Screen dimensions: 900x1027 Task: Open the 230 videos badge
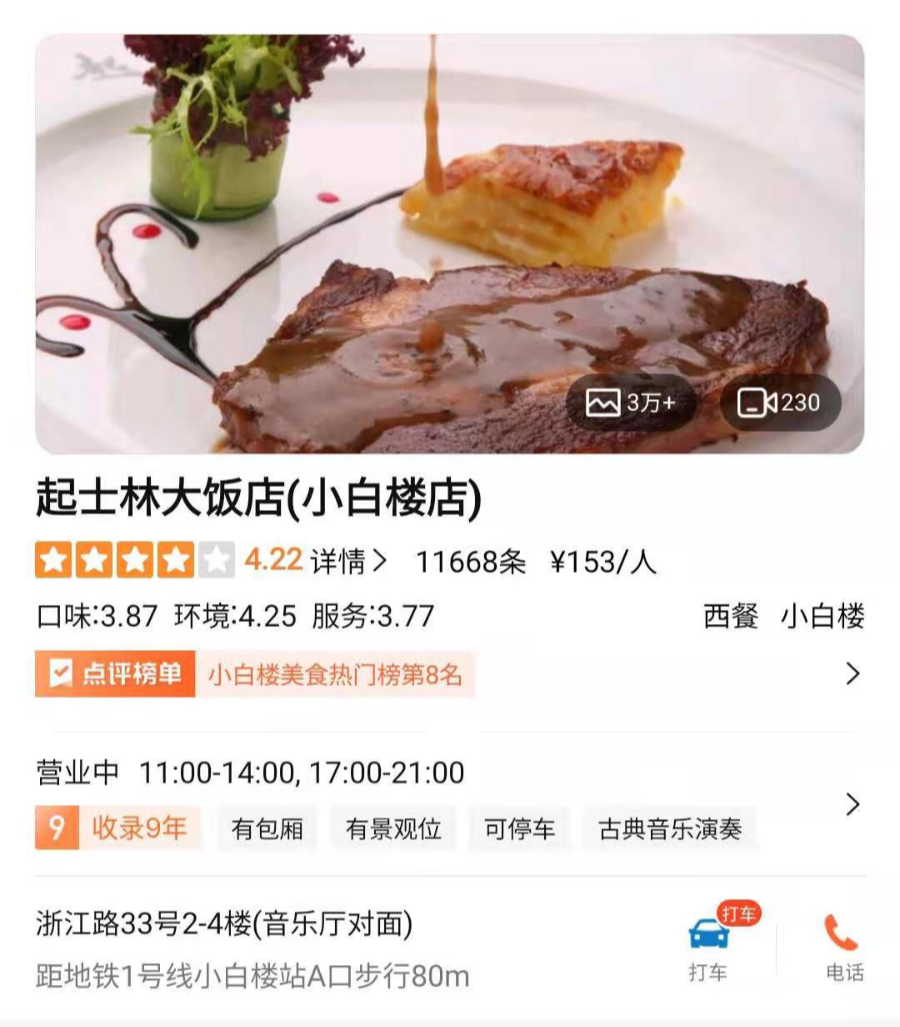(x=780, y=402)
